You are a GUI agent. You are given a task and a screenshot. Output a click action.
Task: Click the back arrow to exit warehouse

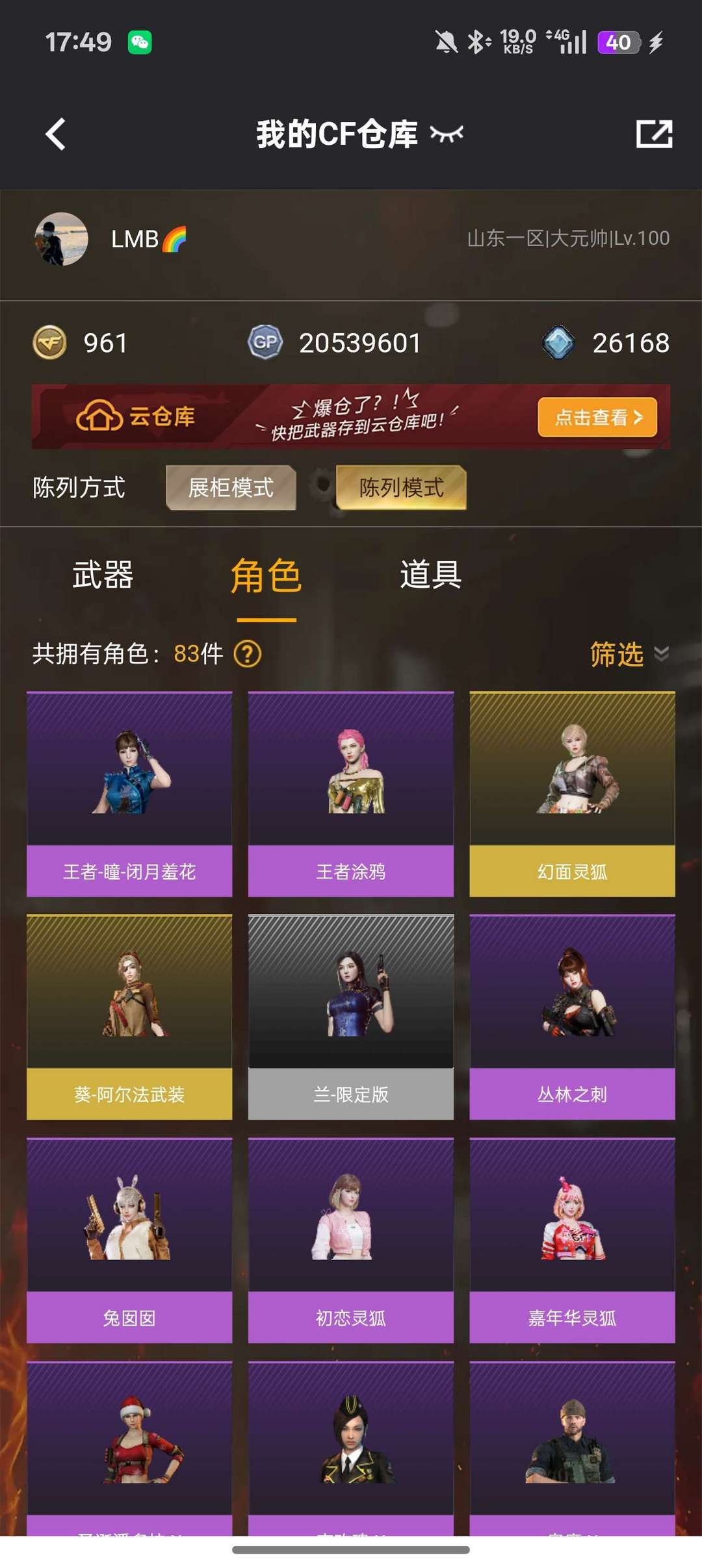click(x=55, y=134)
